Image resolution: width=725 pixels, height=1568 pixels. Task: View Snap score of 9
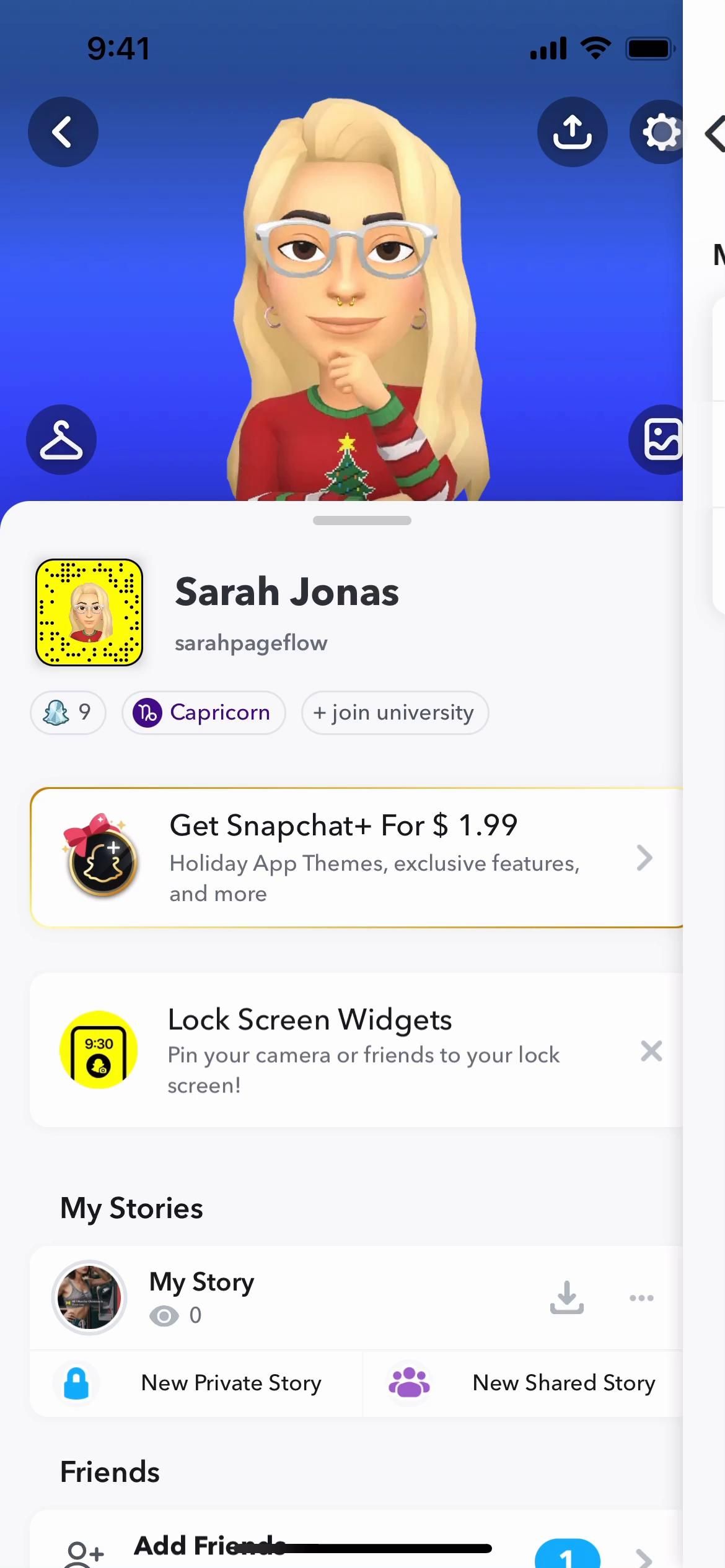coord(68,713)
